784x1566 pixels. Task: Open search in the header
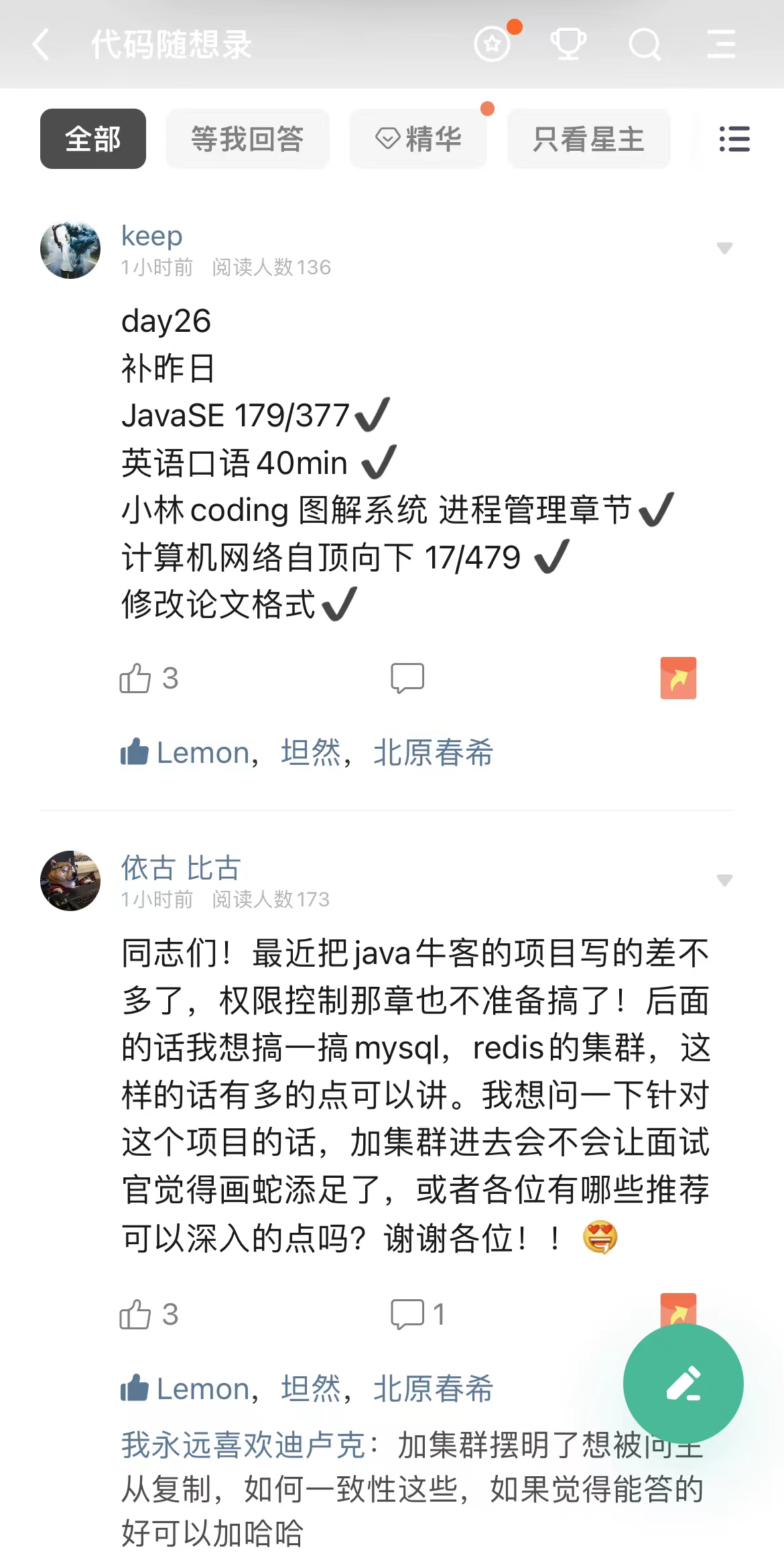coord(645,45)
